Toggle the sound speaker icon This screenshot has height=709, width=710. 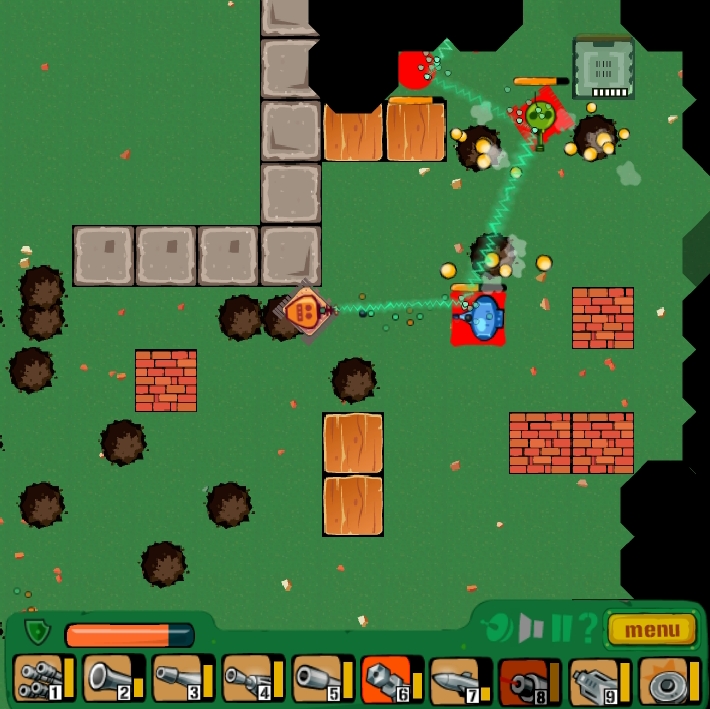tap(533, 628)
